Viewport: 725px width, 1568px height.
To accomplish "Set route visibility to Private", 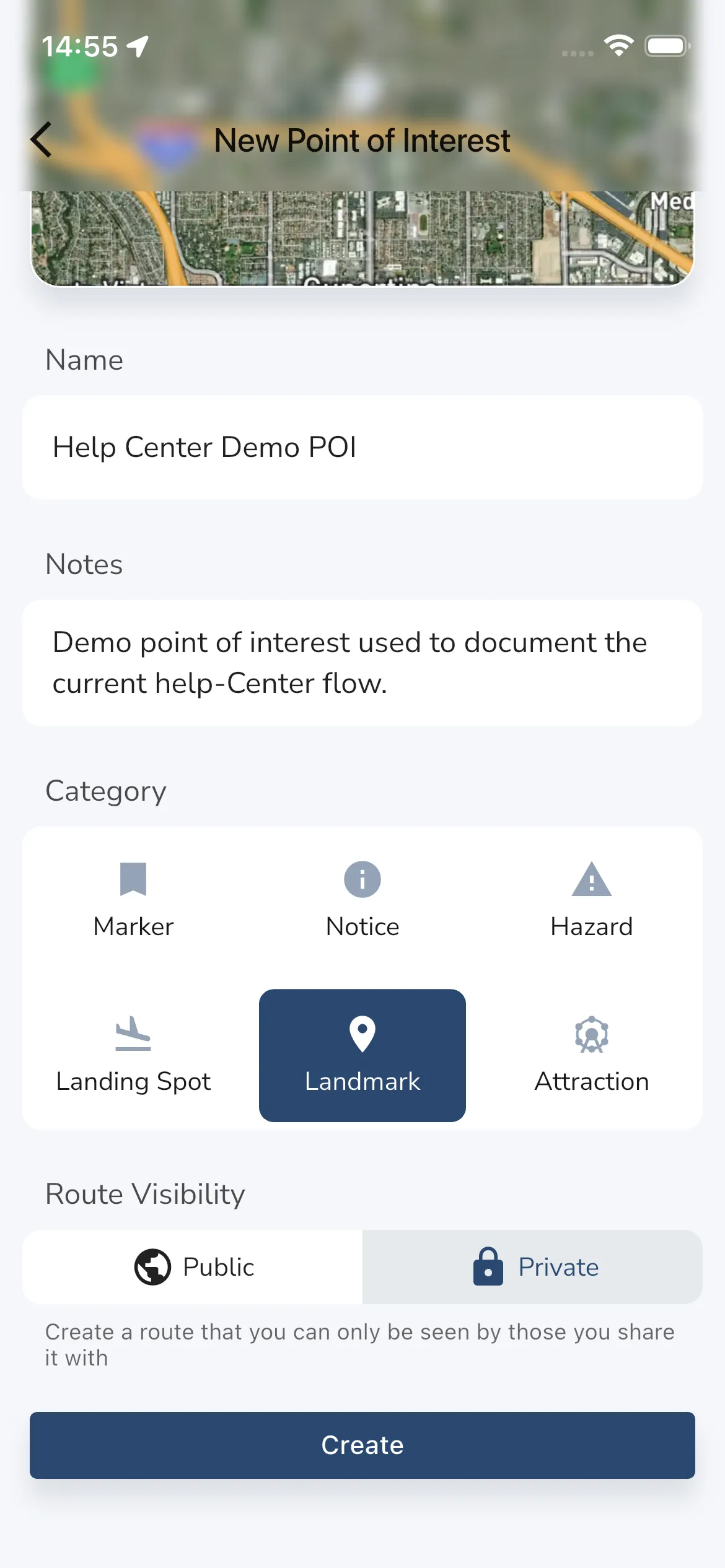I will pos(533,1267).
